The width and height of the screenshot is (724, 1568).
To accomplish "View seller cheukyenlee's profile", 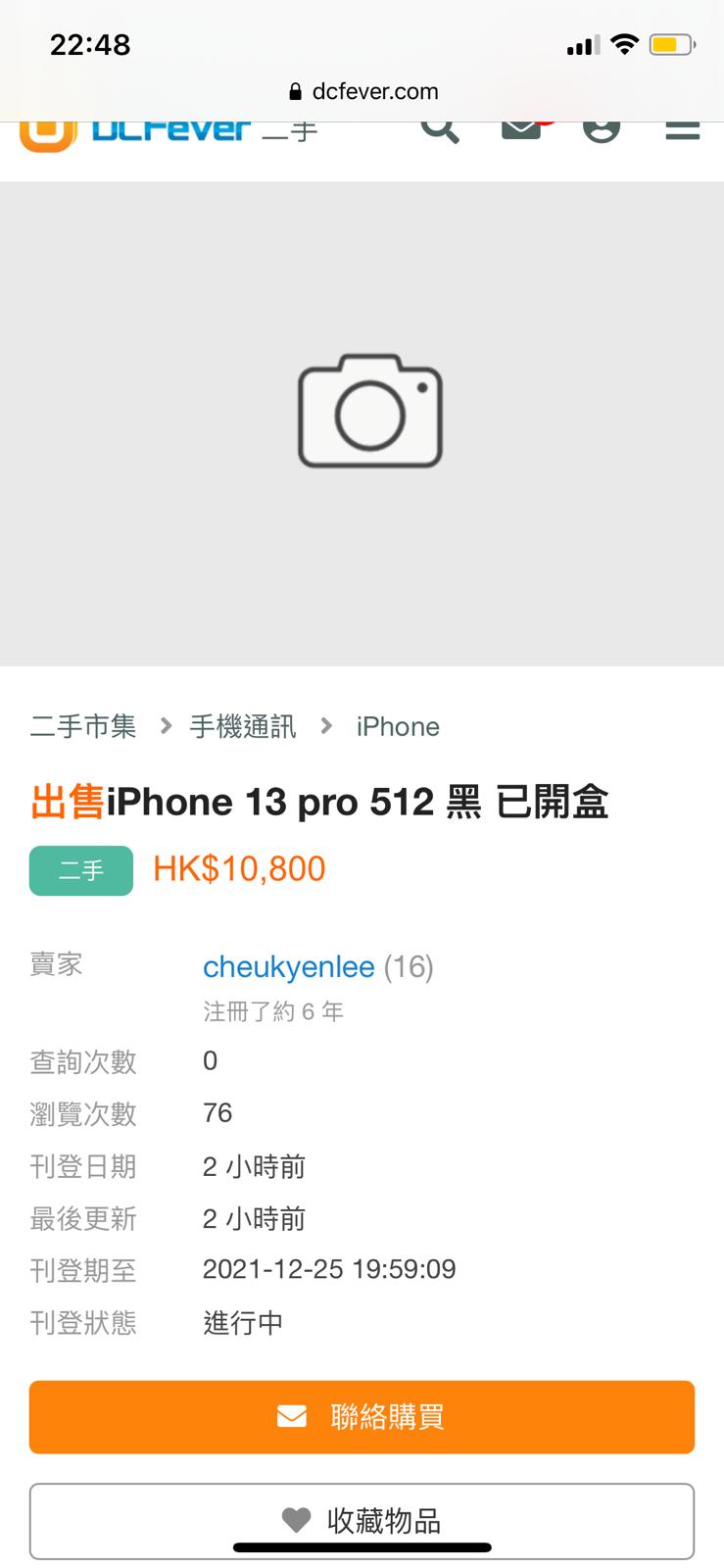I will point(288,967).
